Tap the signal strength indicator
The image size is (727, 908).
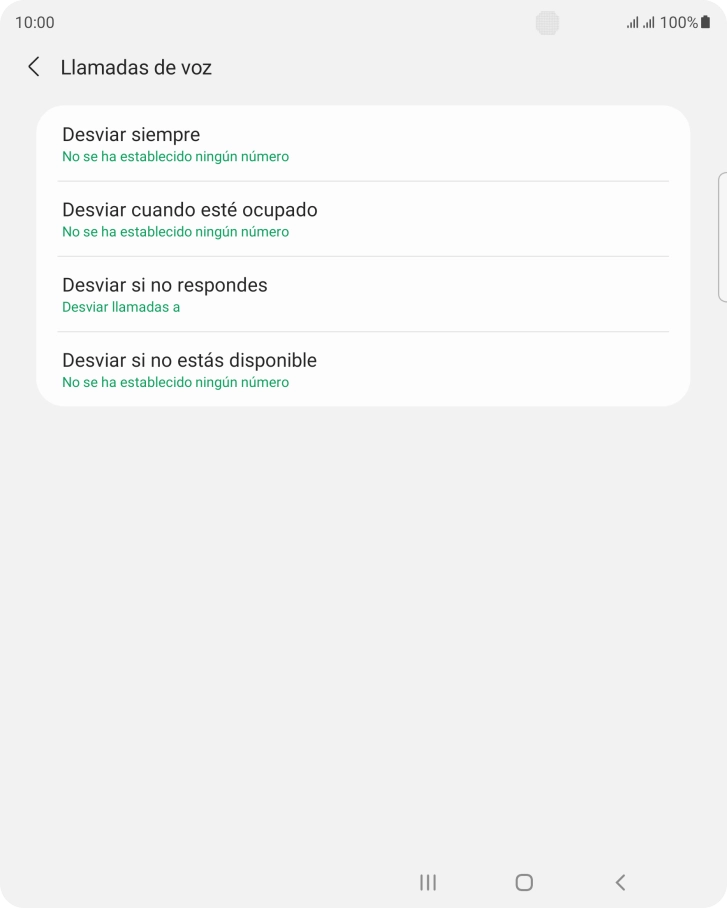click(x=641, y=21)
